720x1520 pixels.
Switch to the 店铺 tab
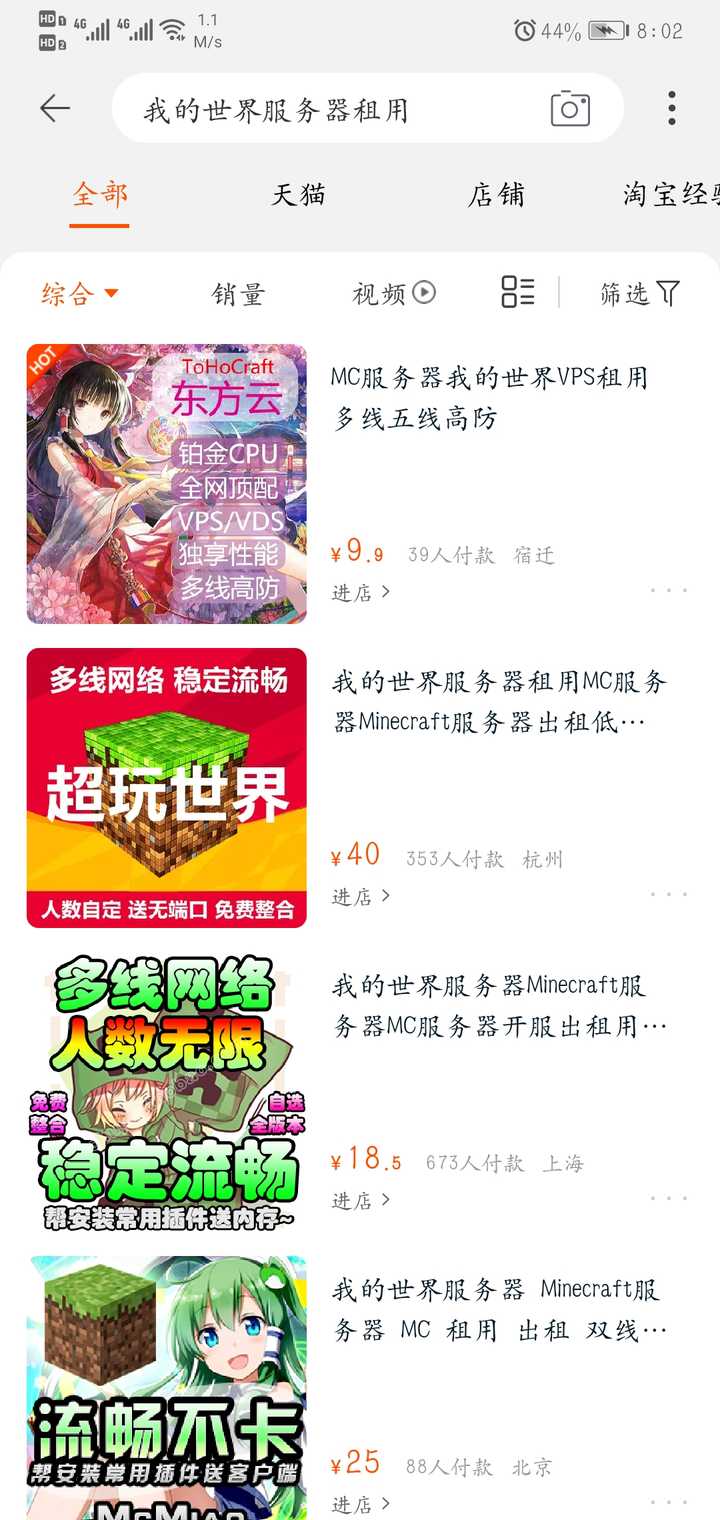pos(496,194)
